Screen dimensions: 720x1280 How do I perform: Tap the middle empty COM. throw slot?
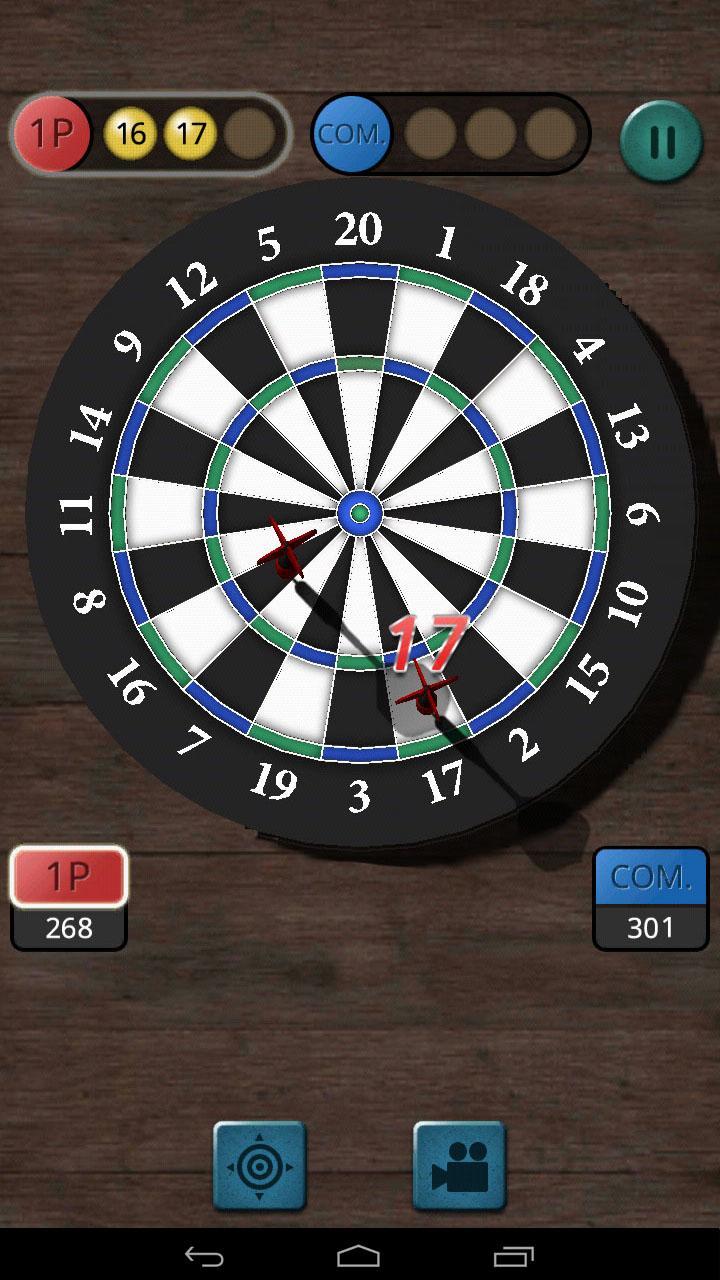click(488, 133)
